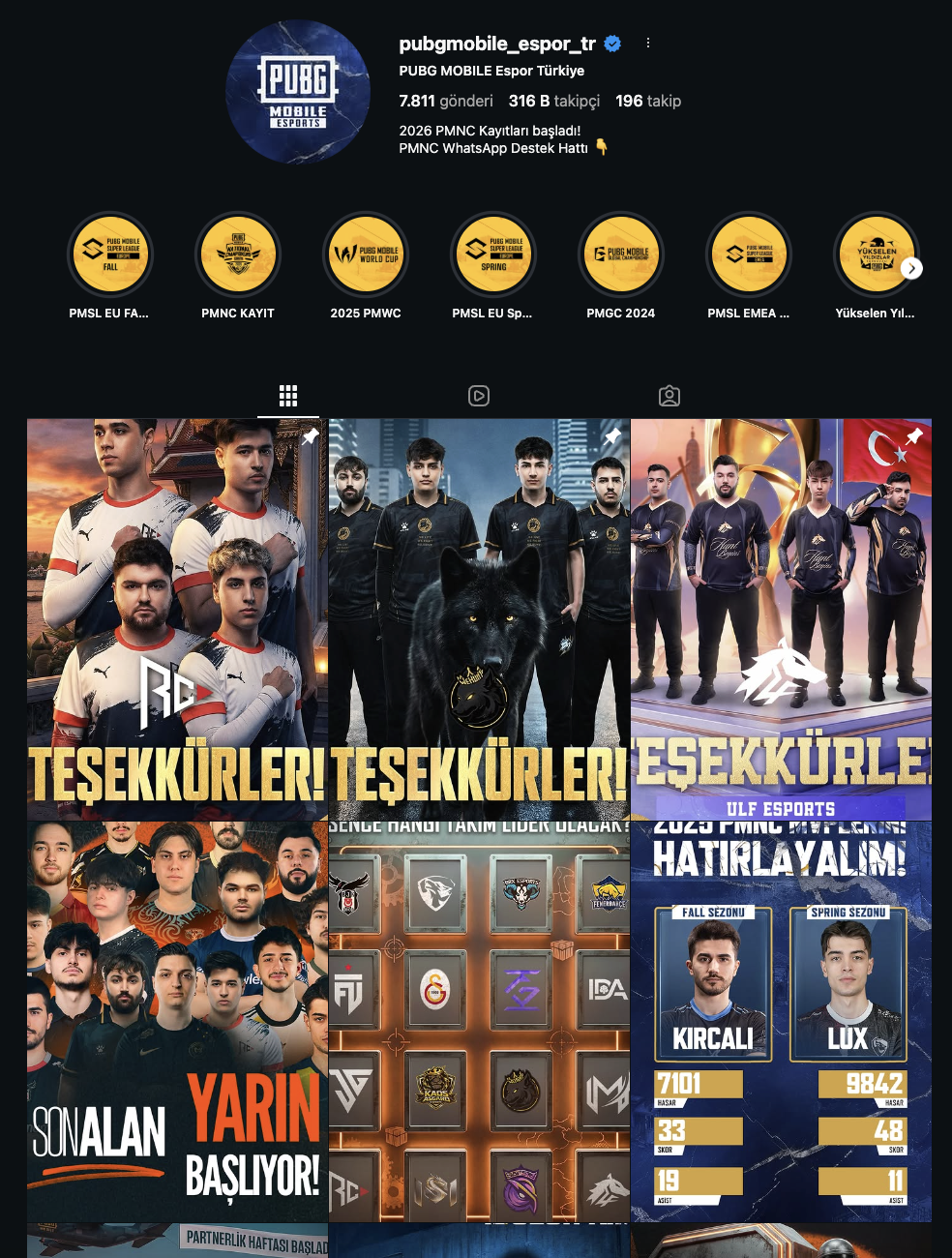Open the profile options overflow menu
This screenshot has height=1258, width=952.
coord(648,43)
